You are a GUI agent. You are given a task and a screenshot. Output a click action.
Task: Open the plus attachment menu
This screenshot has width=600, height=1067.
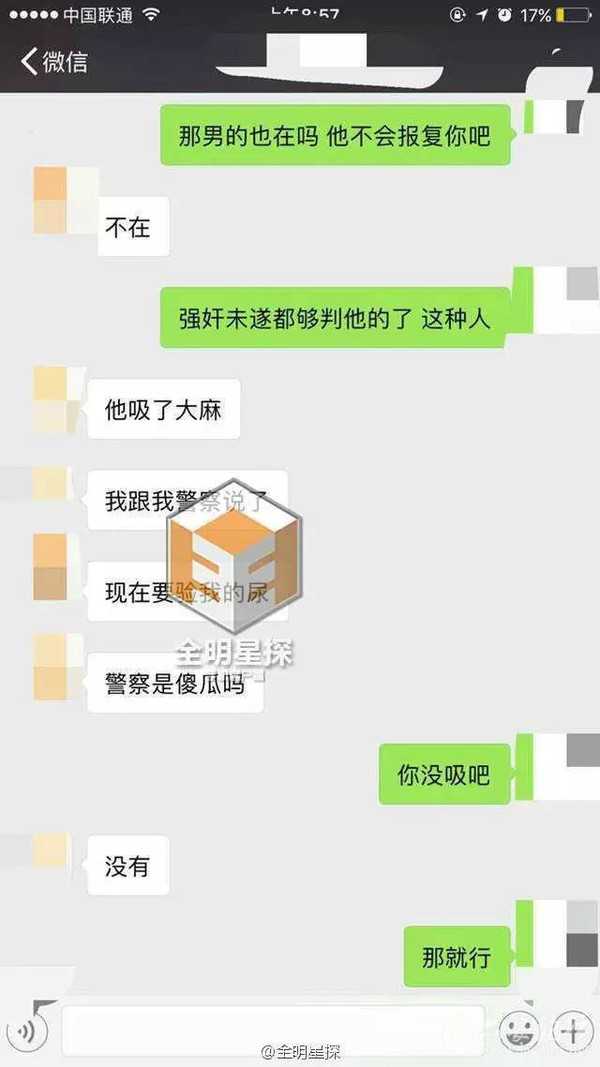click(573, 1030)
